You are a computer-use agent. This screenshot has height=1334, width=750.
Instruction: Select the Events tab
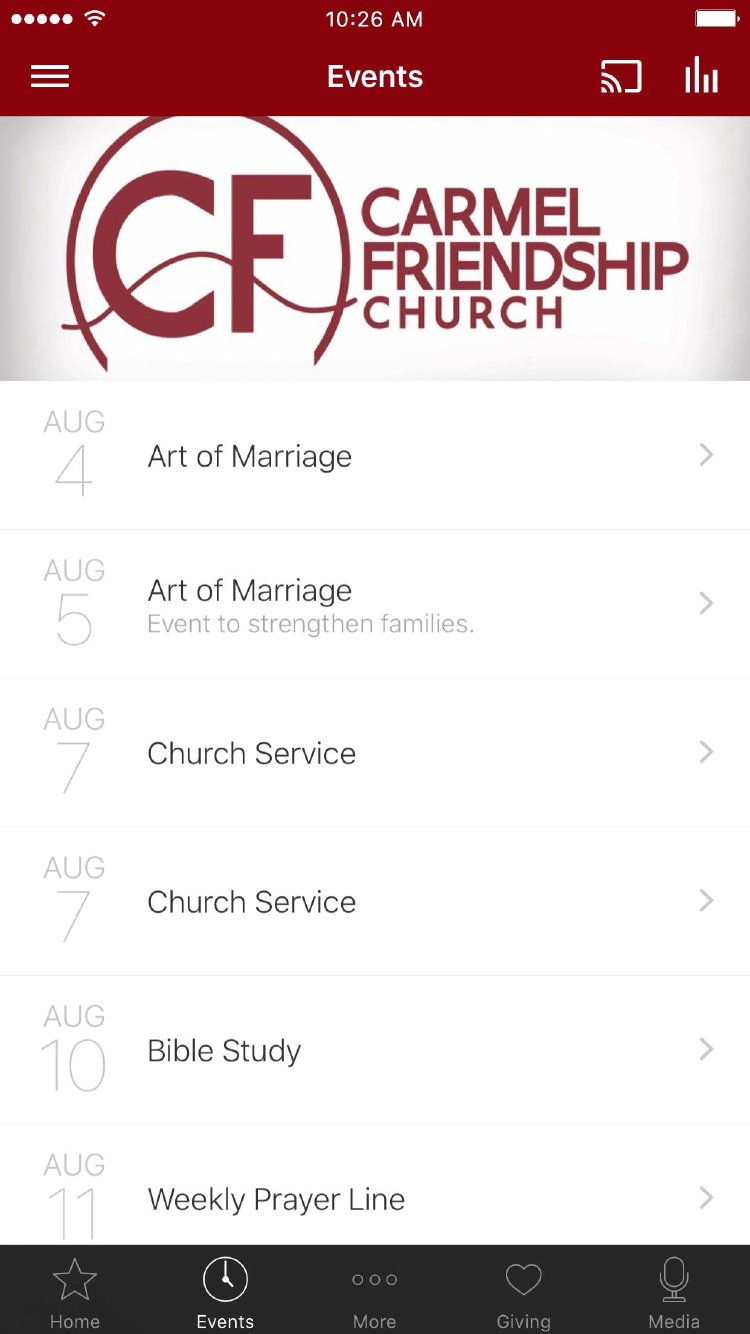point(225,1292)
